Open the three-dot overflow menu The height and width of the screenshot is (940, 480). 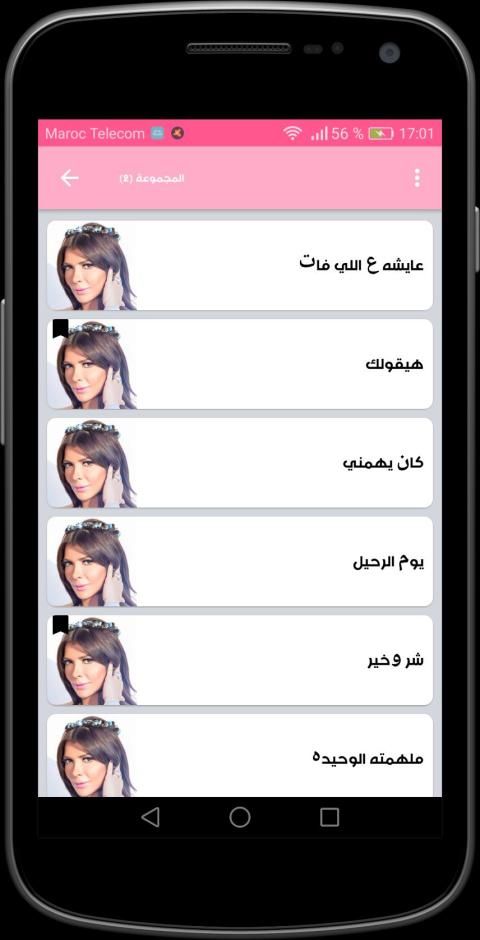[x=417, y=178]
